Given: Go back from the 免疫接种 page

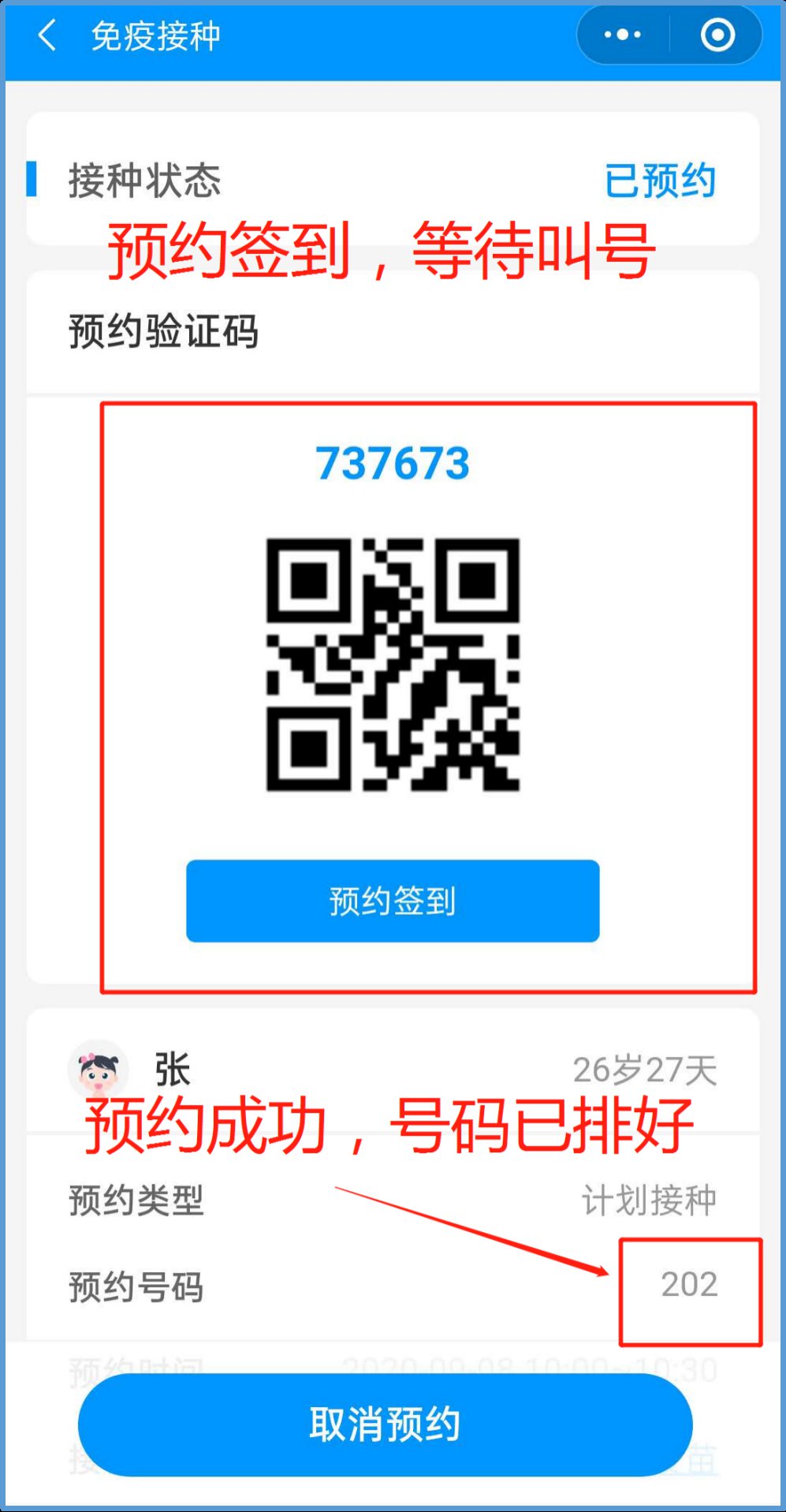Looking at the screenshot, I should point(47,35).
